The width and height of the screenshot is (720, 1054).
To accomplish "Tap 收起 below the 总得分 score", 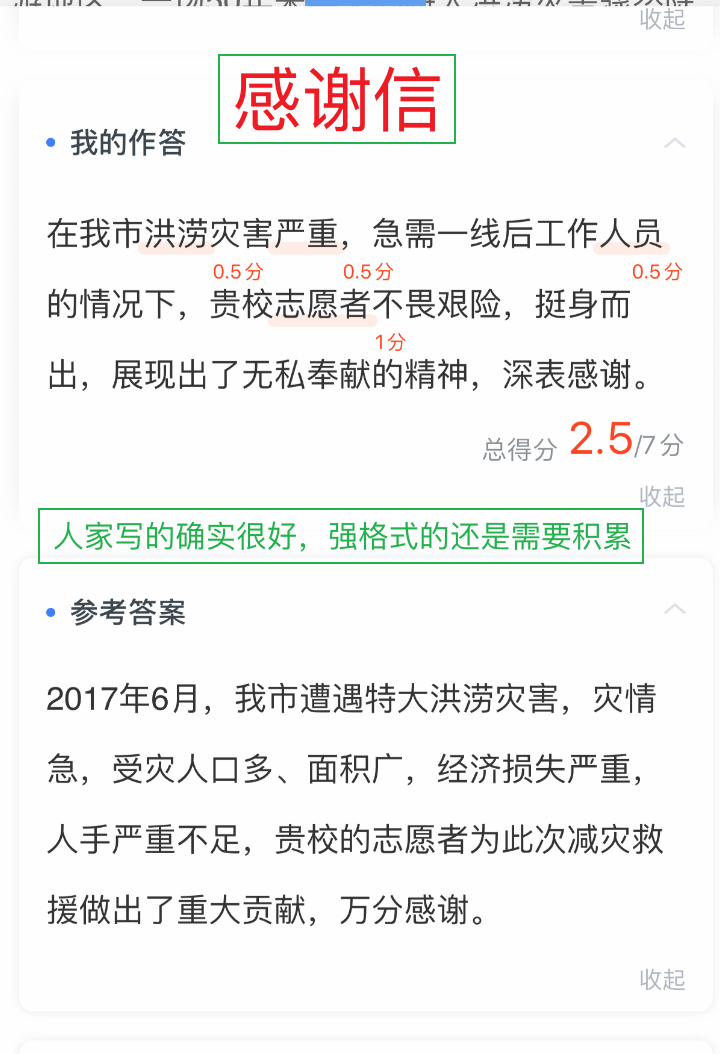I will click(x=662, y=496).
